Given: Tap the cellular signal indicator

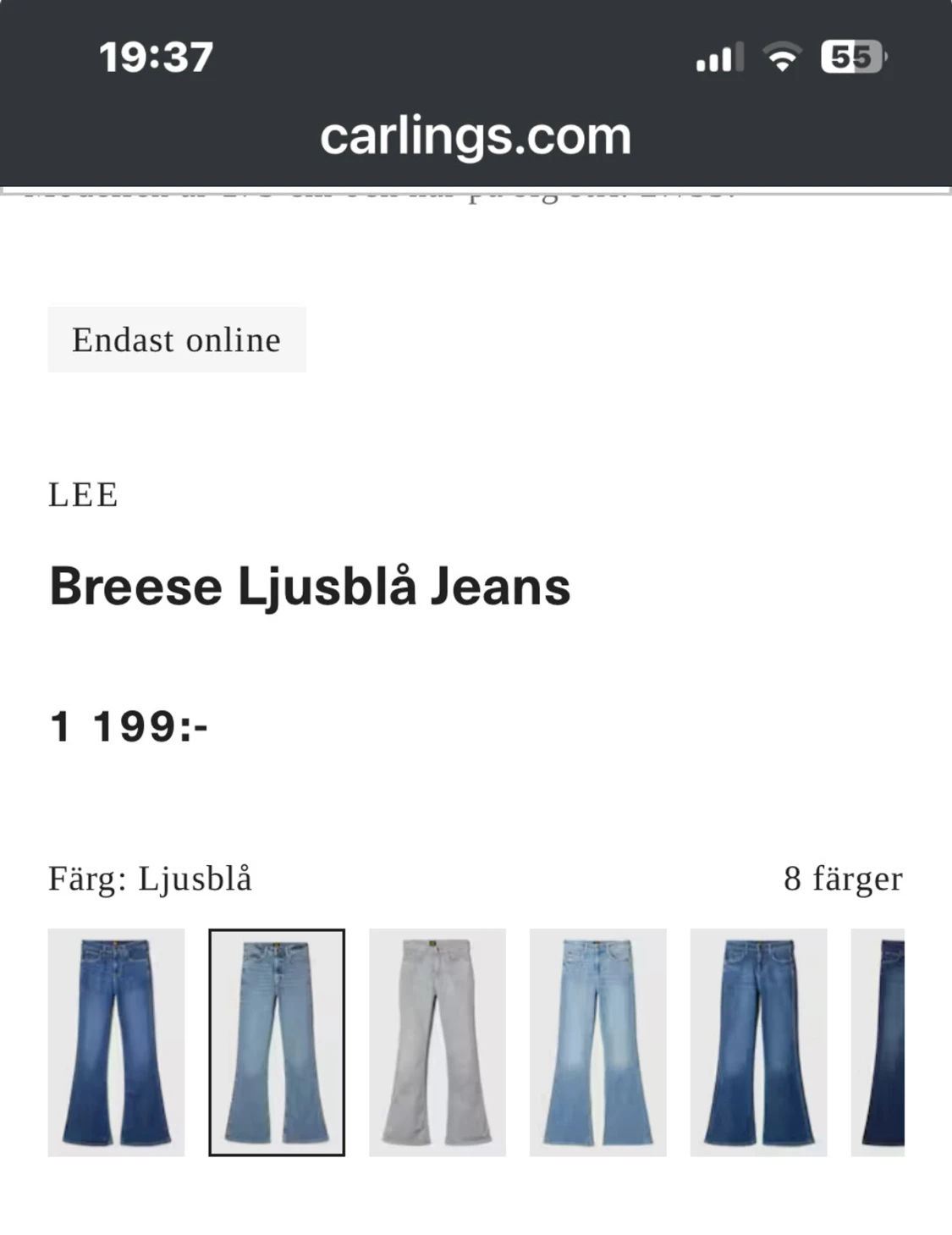Looking at the screenshot, I should click(718, 55).
